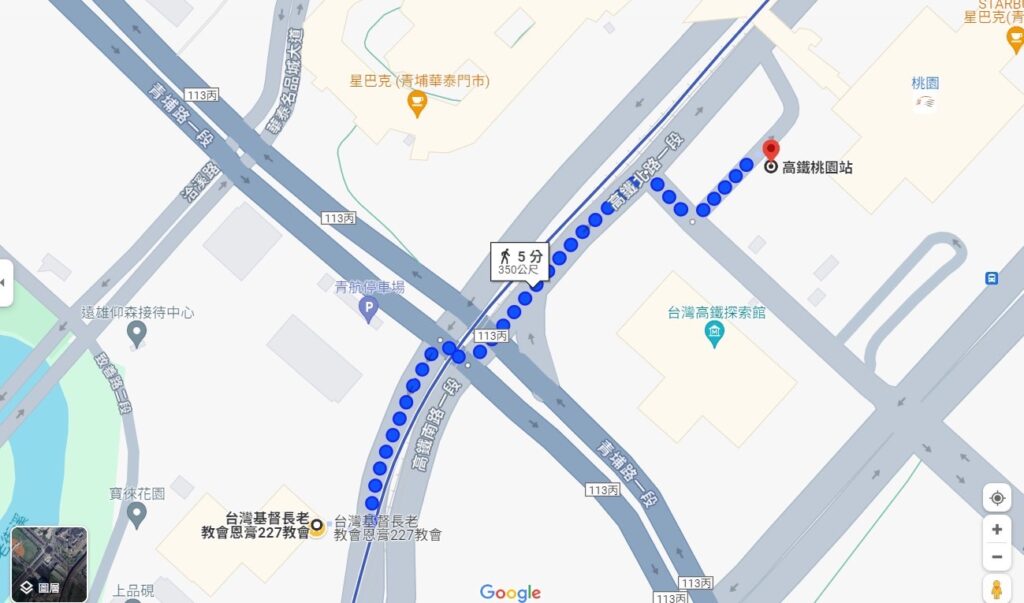The image size is (1024, 603).
Task: Zoom in on the map
Action: point(996,529)
